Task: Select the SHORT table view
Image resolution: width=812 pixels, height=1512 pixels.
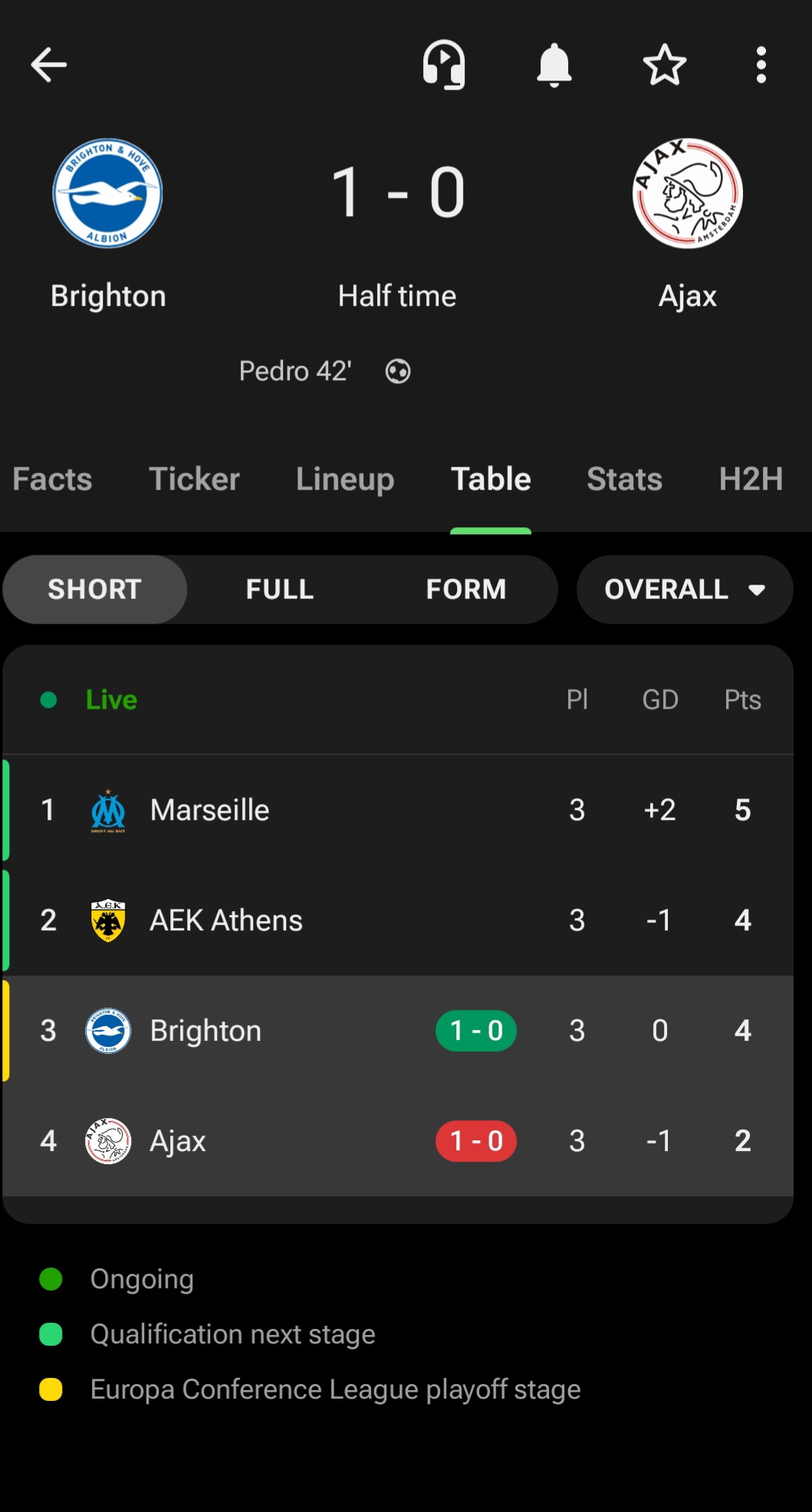Action: click(95, 589)
